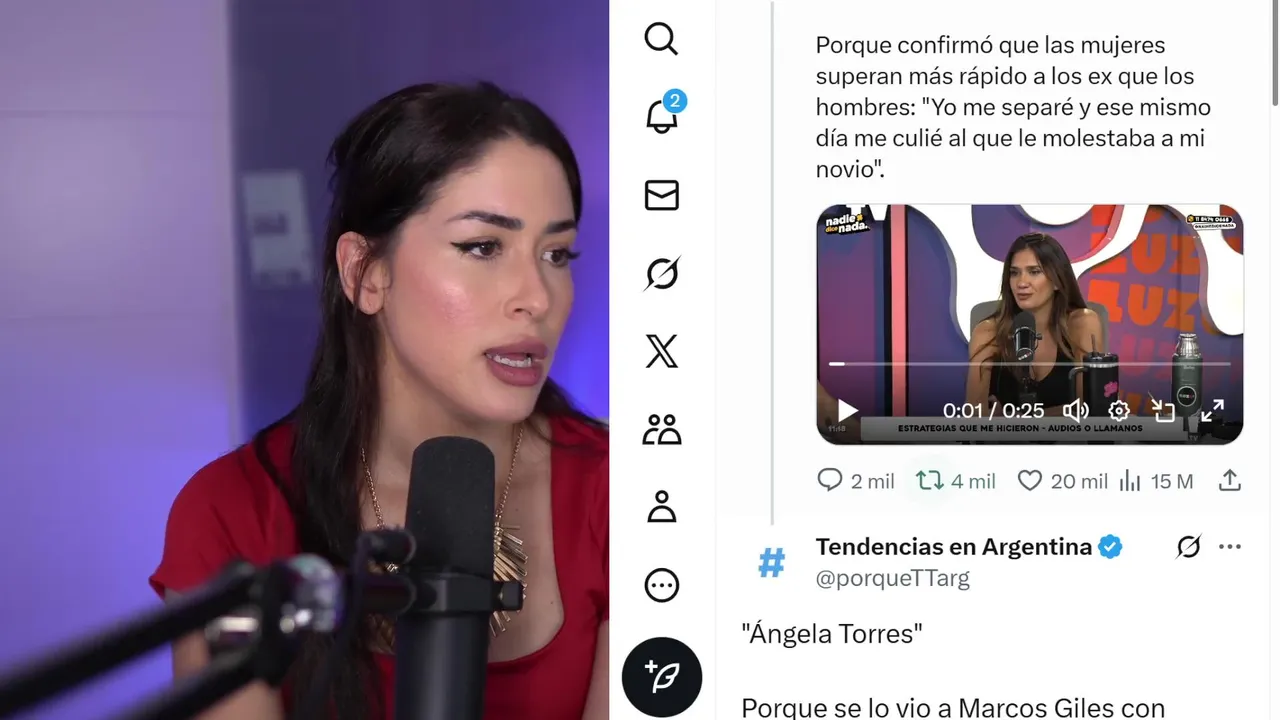Enable picture-in-picture for the video
This screenshot has height=720, width=1280.
[x=1163, y=410]
